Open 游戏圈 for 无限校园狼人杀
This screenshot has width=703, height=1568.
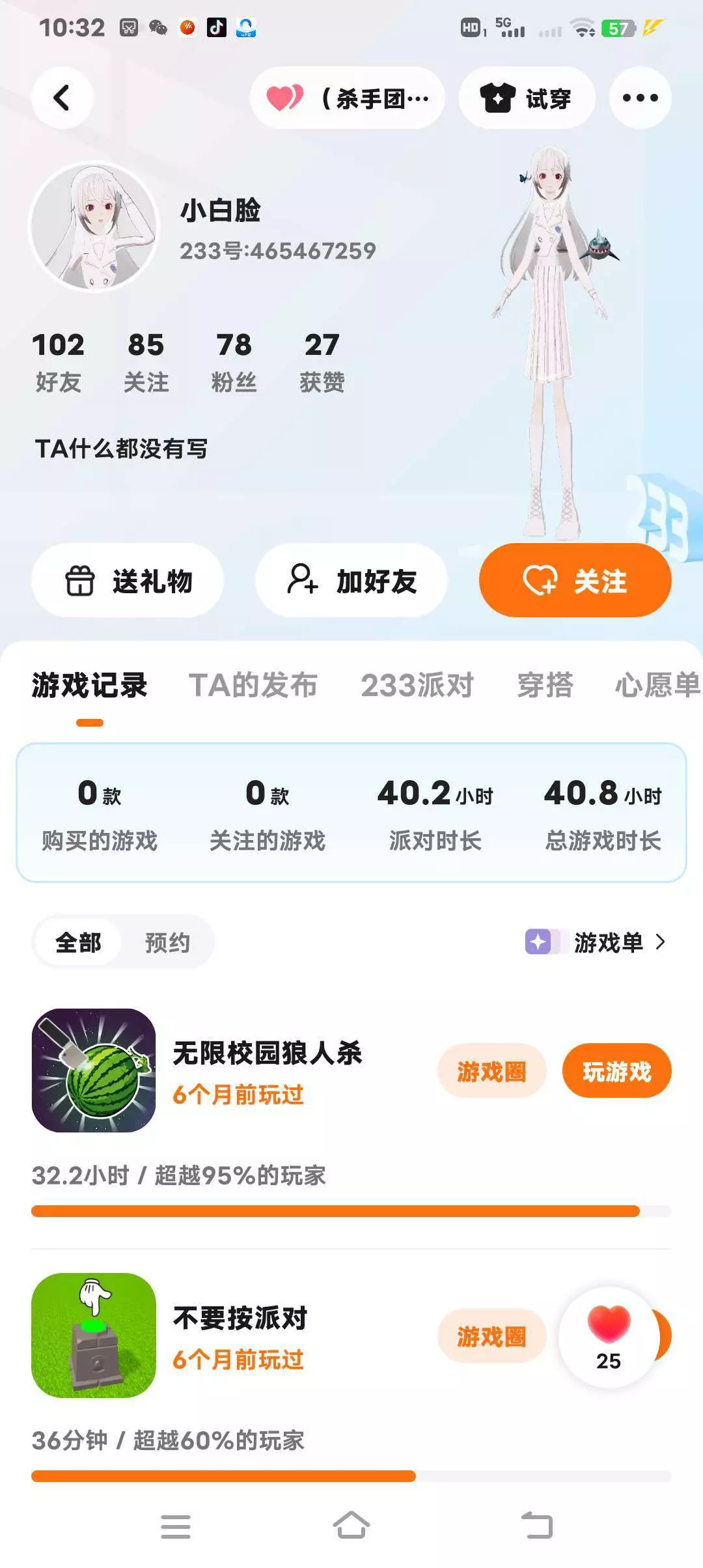491,1071
